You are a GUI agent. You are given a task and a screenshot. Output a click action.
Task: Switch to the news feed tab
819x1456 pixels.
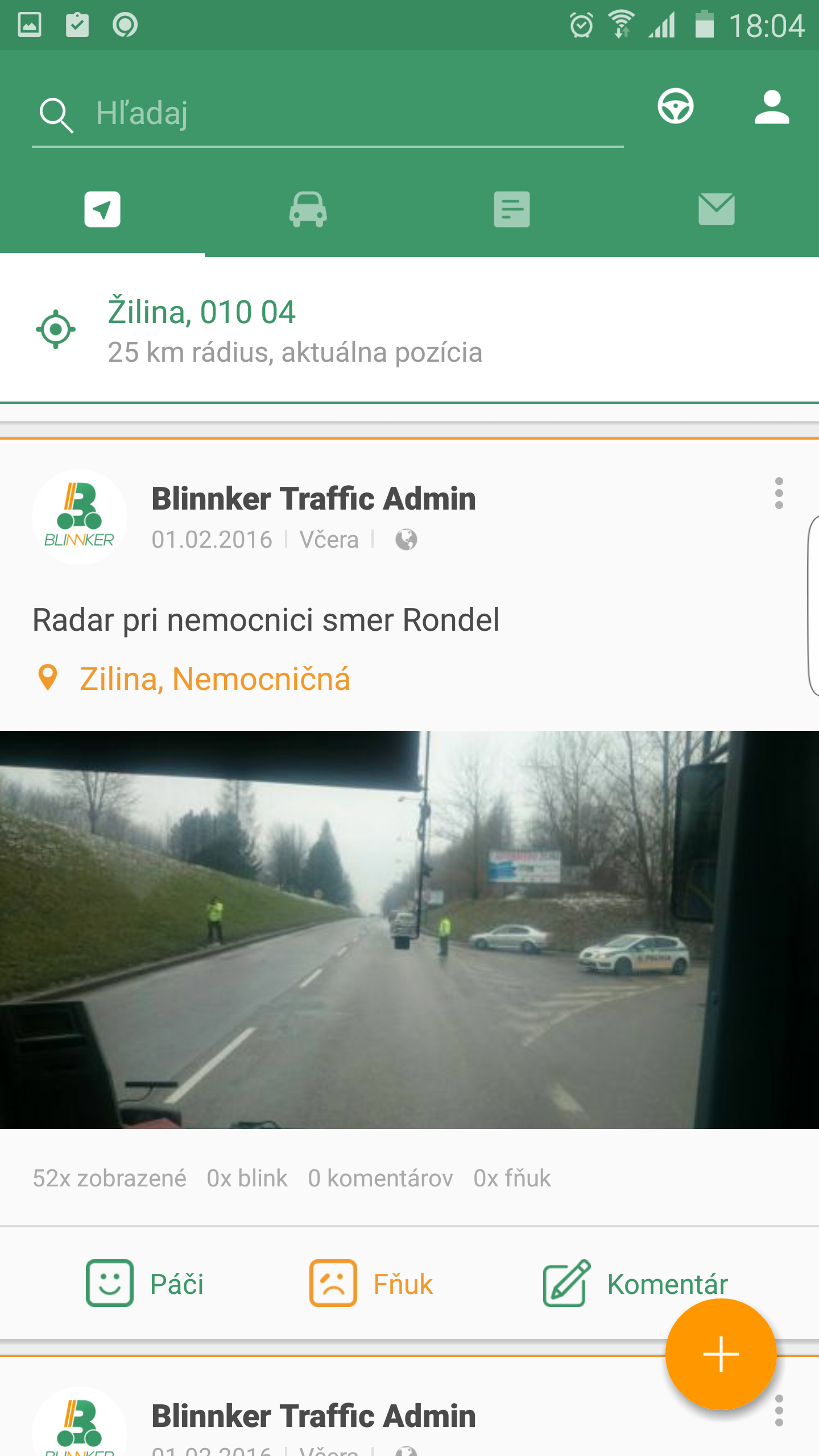[512, 210]
